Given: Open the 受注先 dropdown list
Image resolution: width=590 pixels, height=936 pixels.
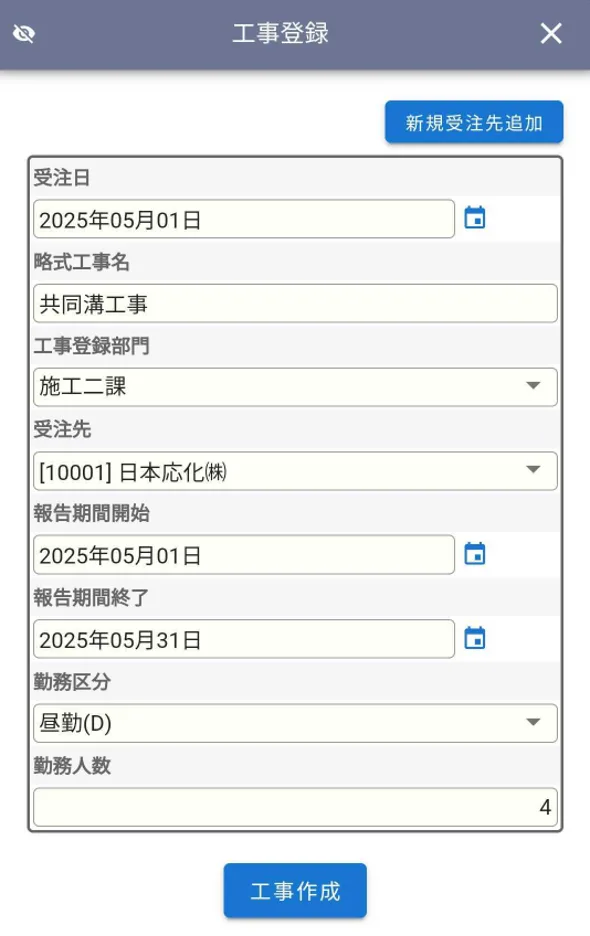Looking at the screenshot, I should (x=295, y=471).
